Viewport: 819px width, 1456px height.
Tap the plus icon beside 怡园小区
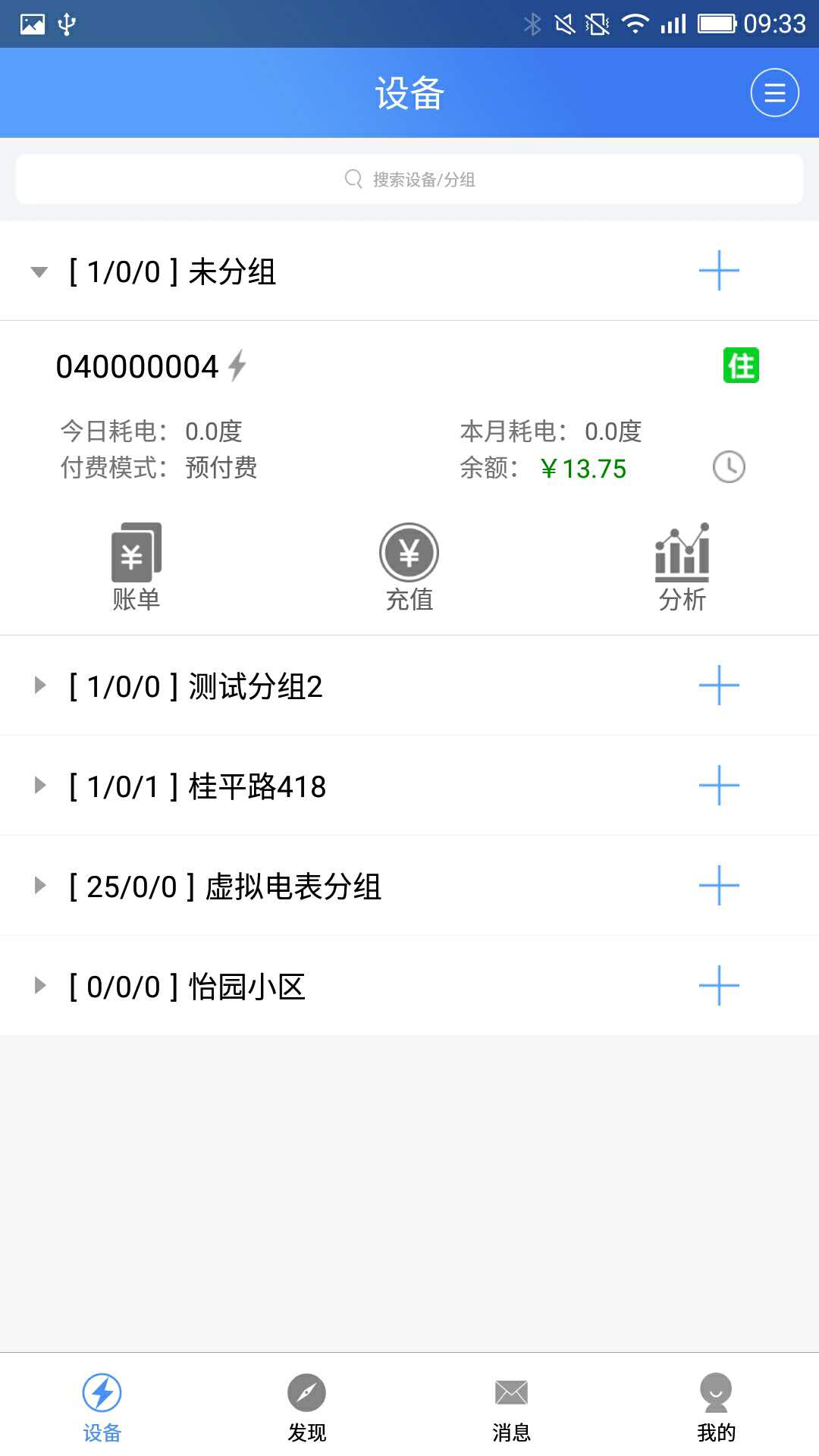[x=718, y=986]
